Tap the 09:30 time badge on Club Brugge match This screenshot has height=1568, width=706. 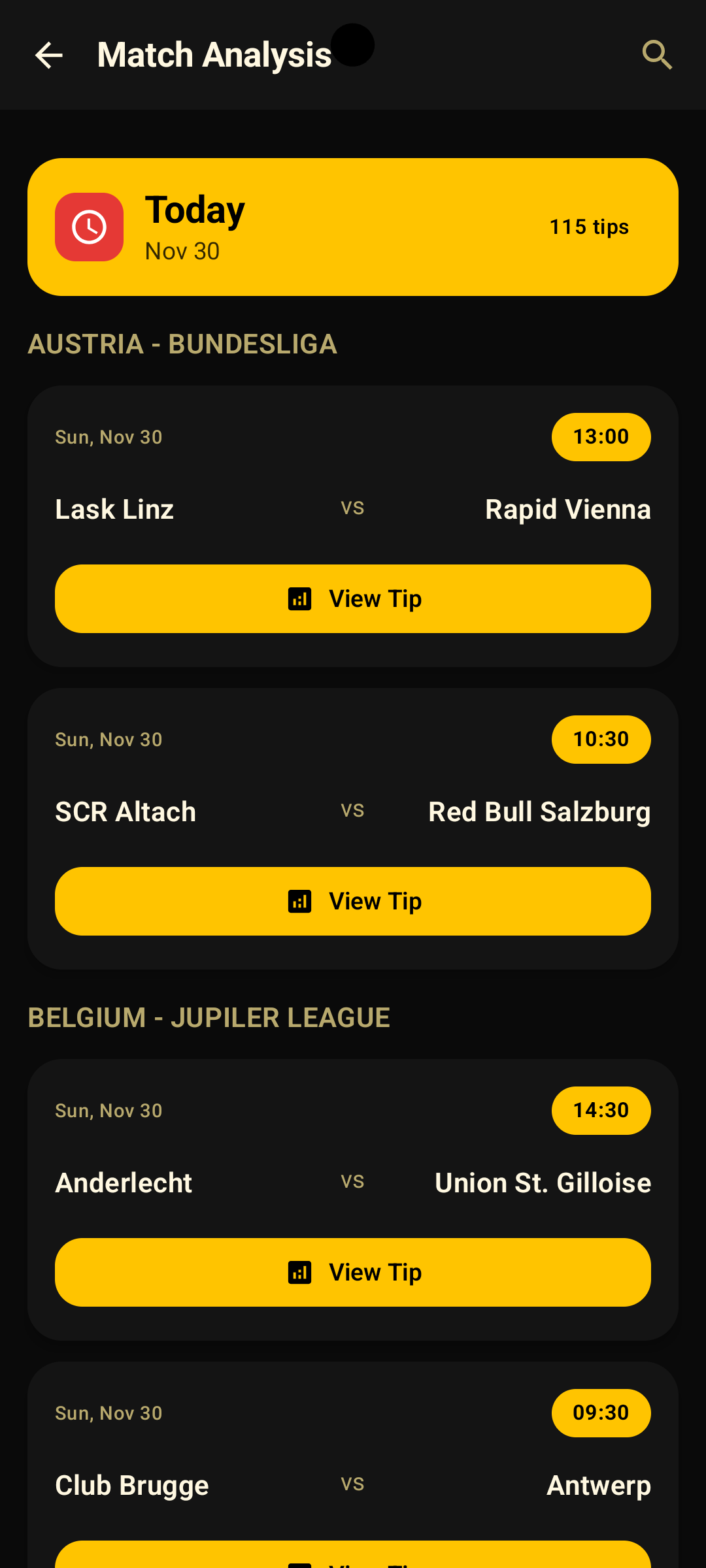[x=601, y=1413]
